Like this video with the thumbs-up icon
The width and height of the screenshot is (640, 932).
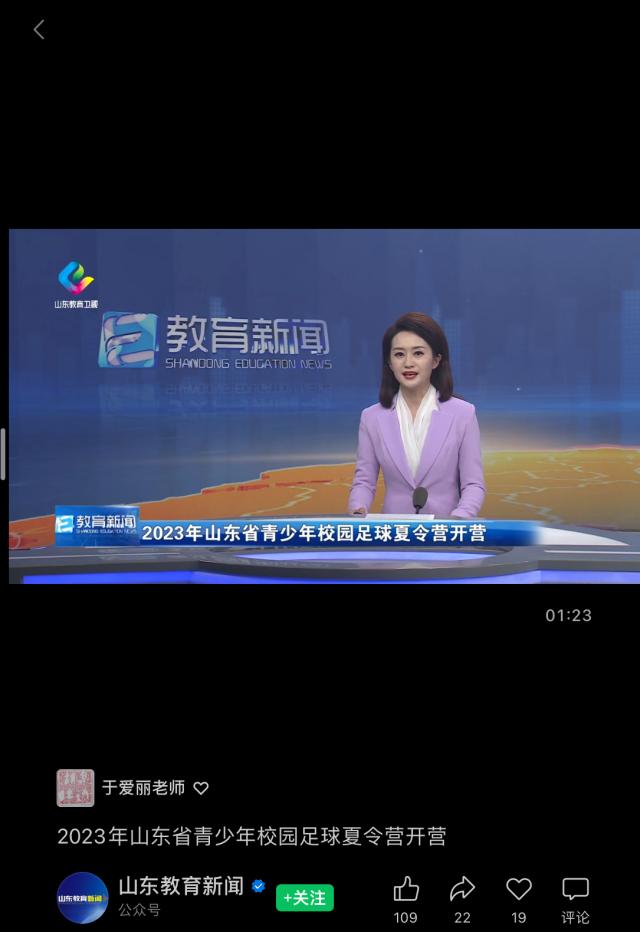406,889
